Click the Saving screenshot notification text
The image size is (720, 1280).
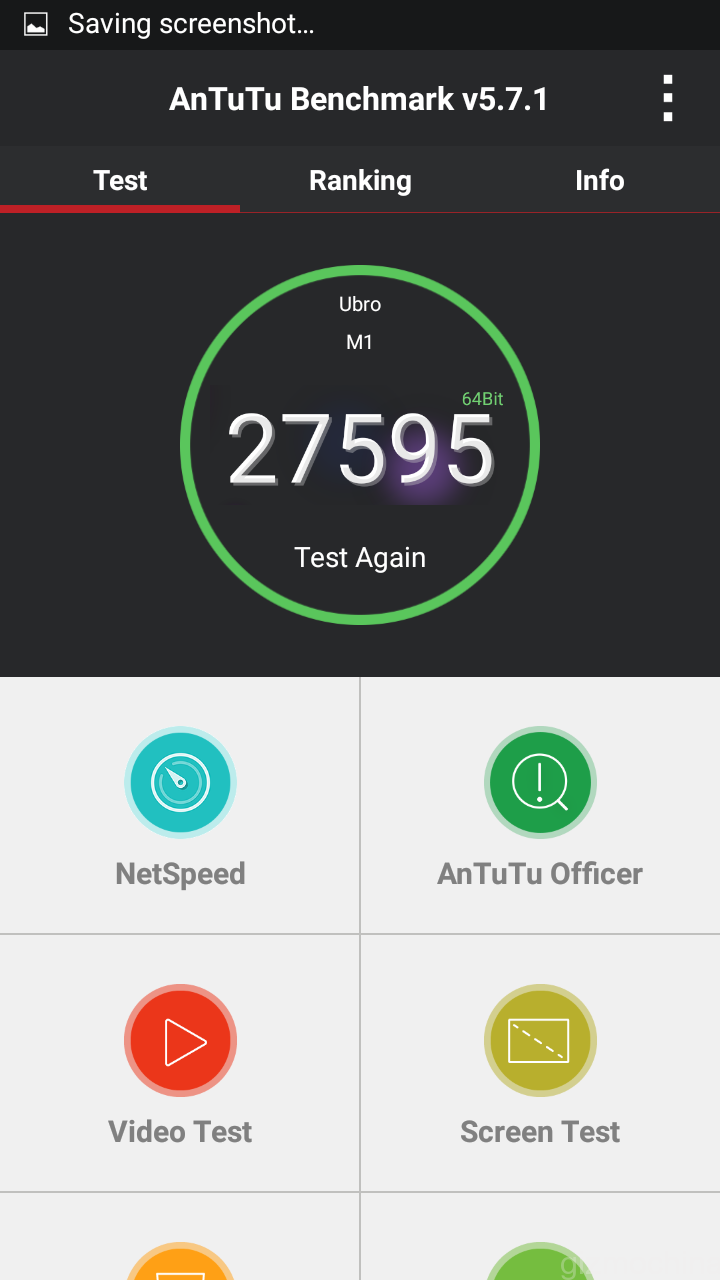(x=190, y=22)
